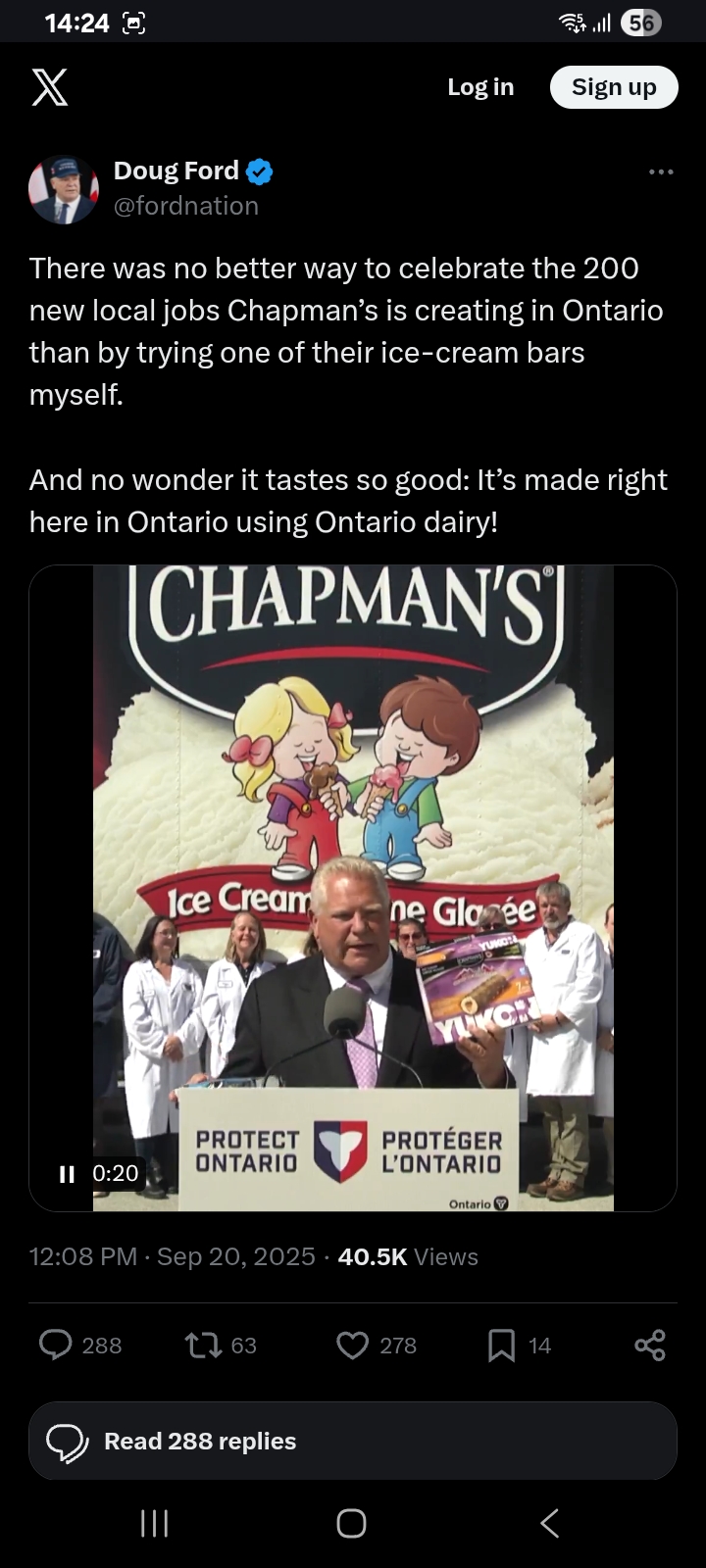Pause the playing video
The image size is (706, 1568).
click(67, 1173)
